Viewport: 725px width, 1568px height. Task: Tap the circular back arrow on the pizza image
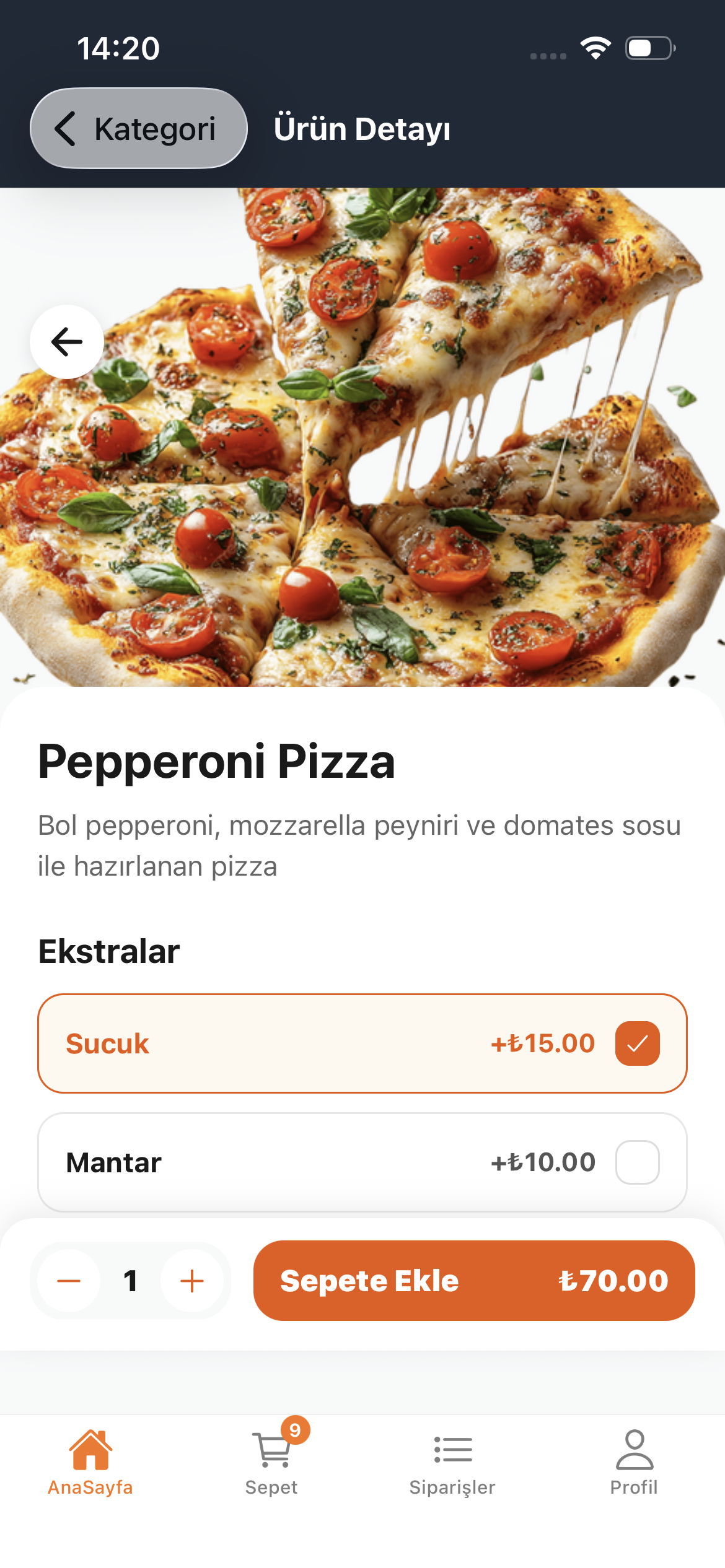tap(66, 341)
